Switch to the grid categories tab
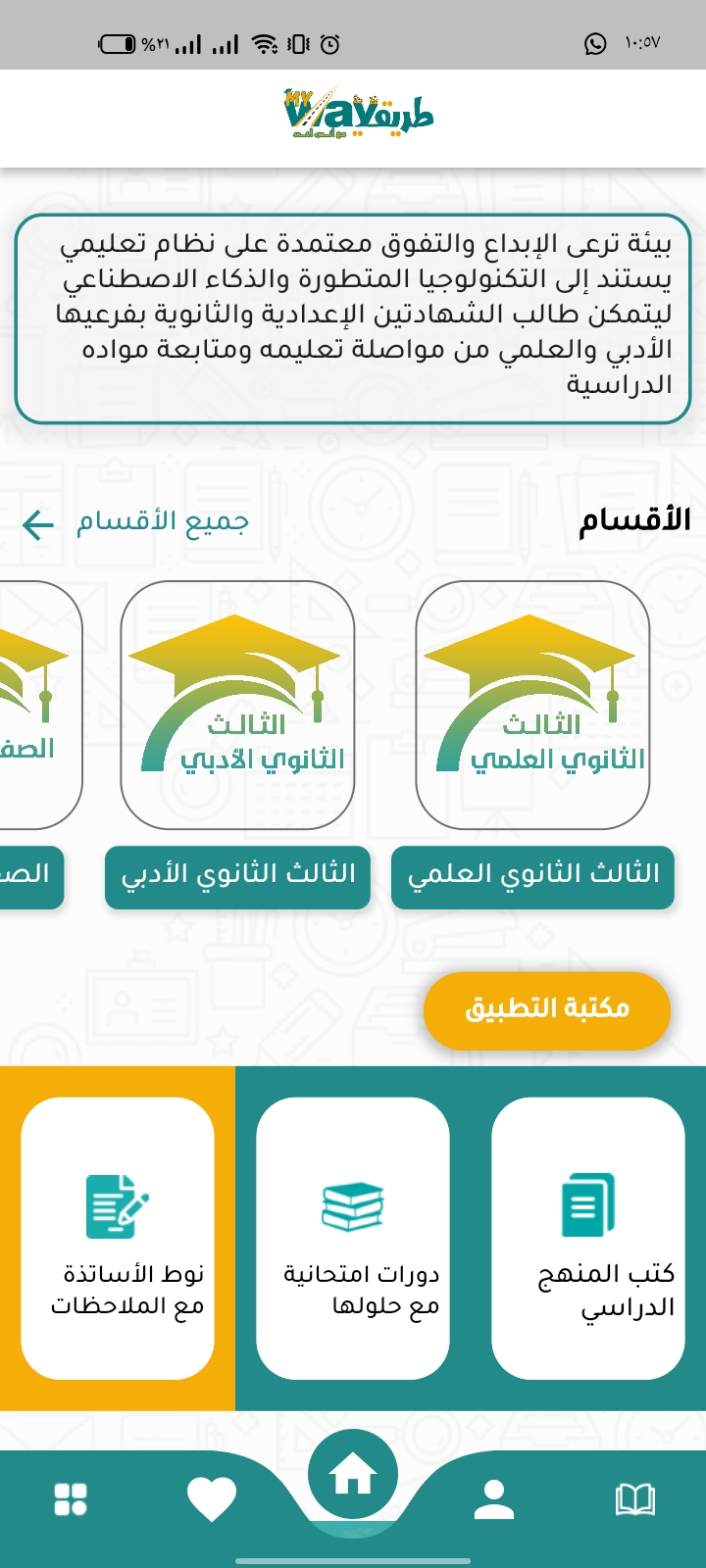The image size is (706, 1568). [71, 1498]
